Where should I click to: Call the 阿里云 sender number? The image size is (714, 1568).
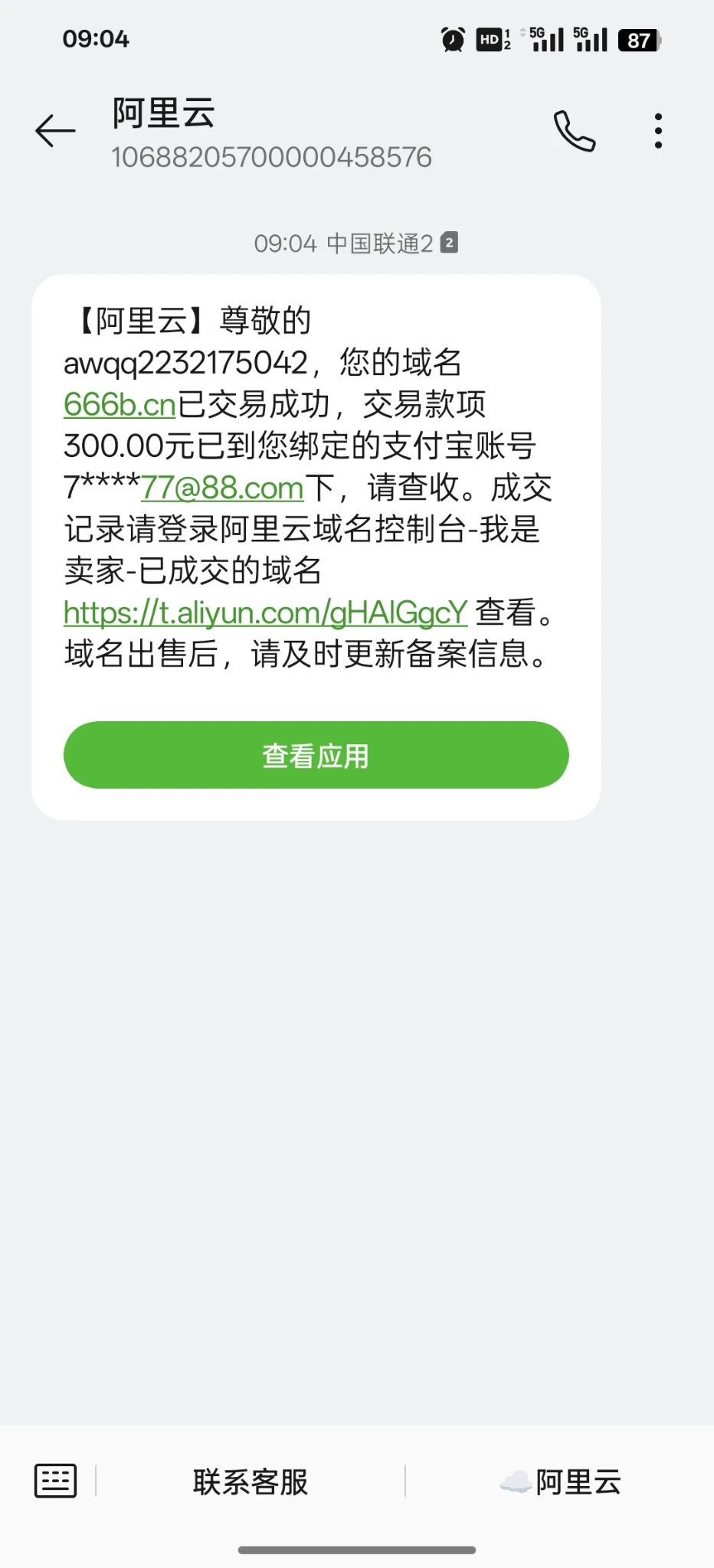[575, 131]
